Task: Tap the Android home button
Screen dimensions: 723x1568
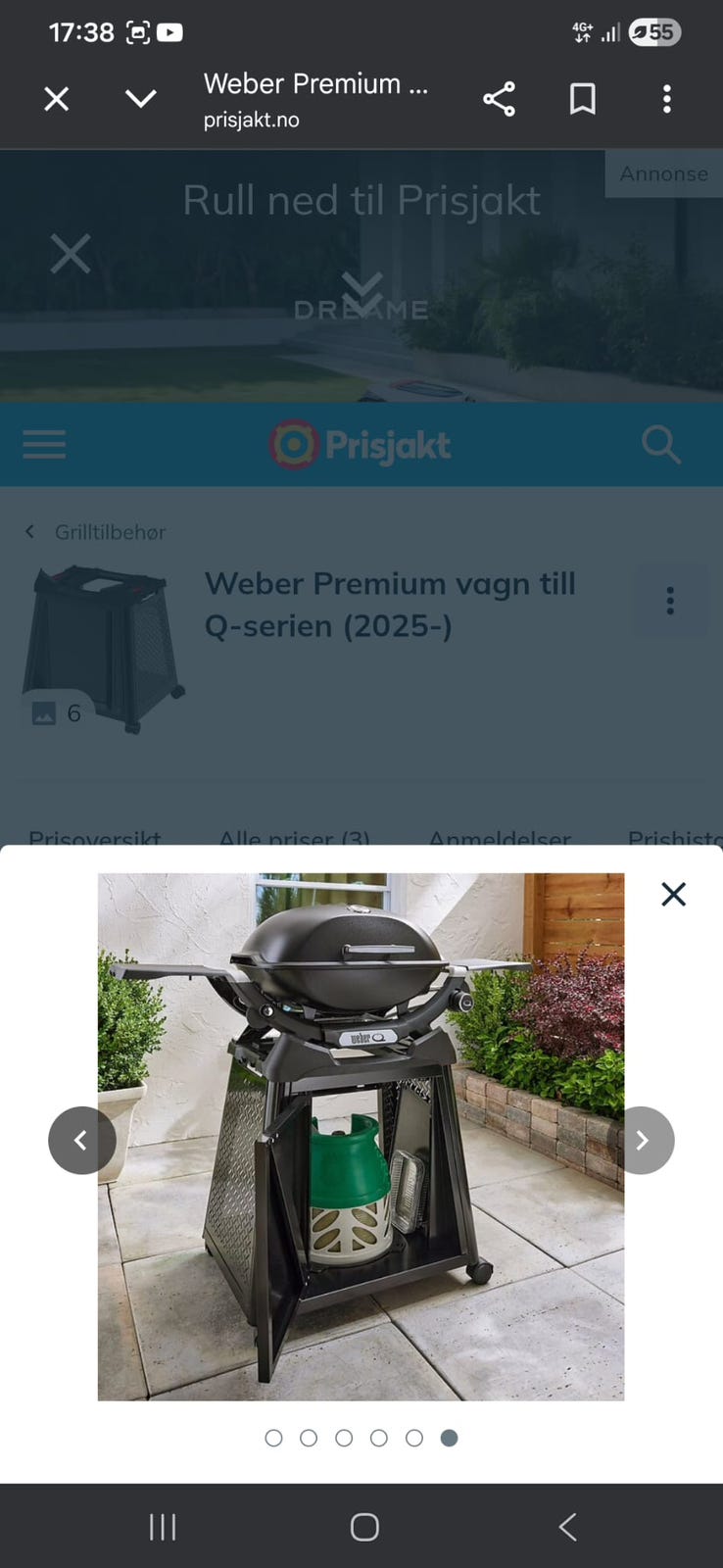Action: [363, 1526]
